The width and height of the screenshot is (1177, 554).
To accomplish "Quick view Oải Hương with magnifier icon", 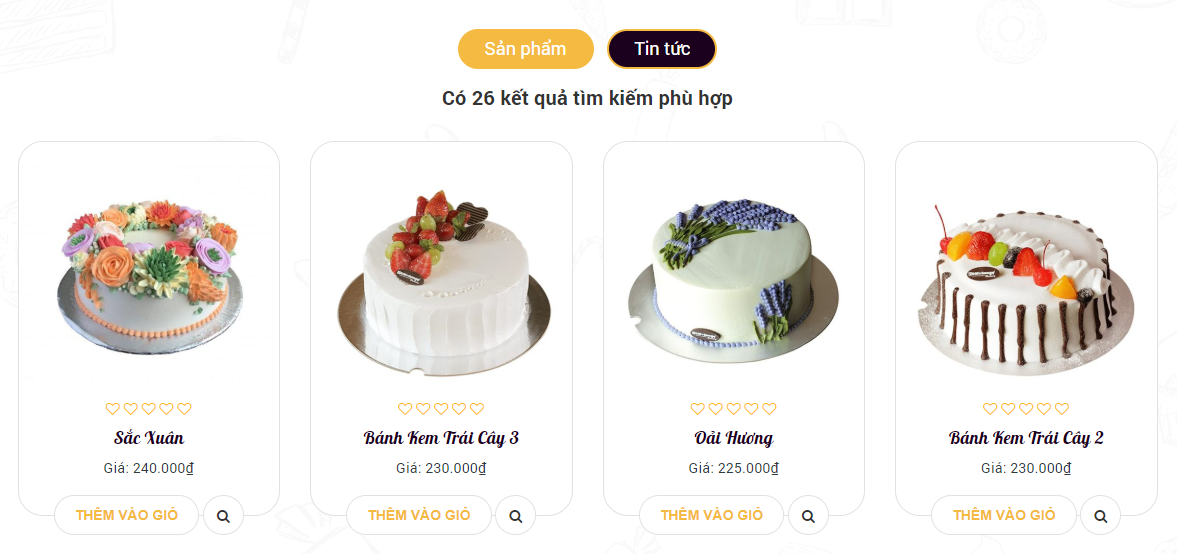I will pos(808,516).
